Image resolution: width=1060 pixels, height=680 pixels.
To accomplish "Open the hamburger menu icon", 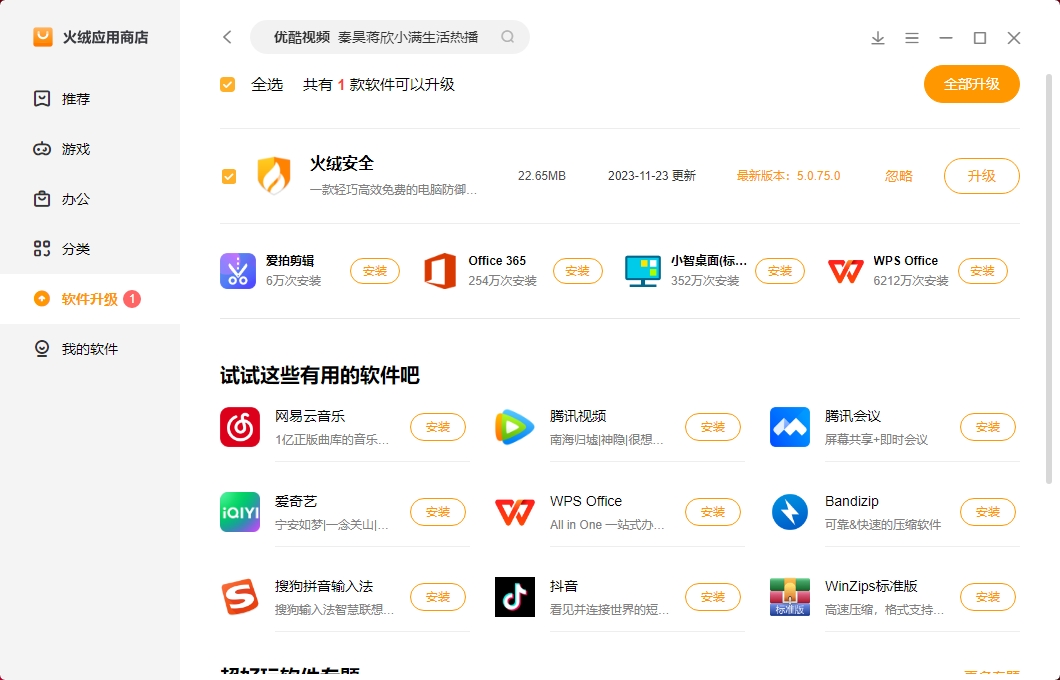I will (x=912, y=38).
